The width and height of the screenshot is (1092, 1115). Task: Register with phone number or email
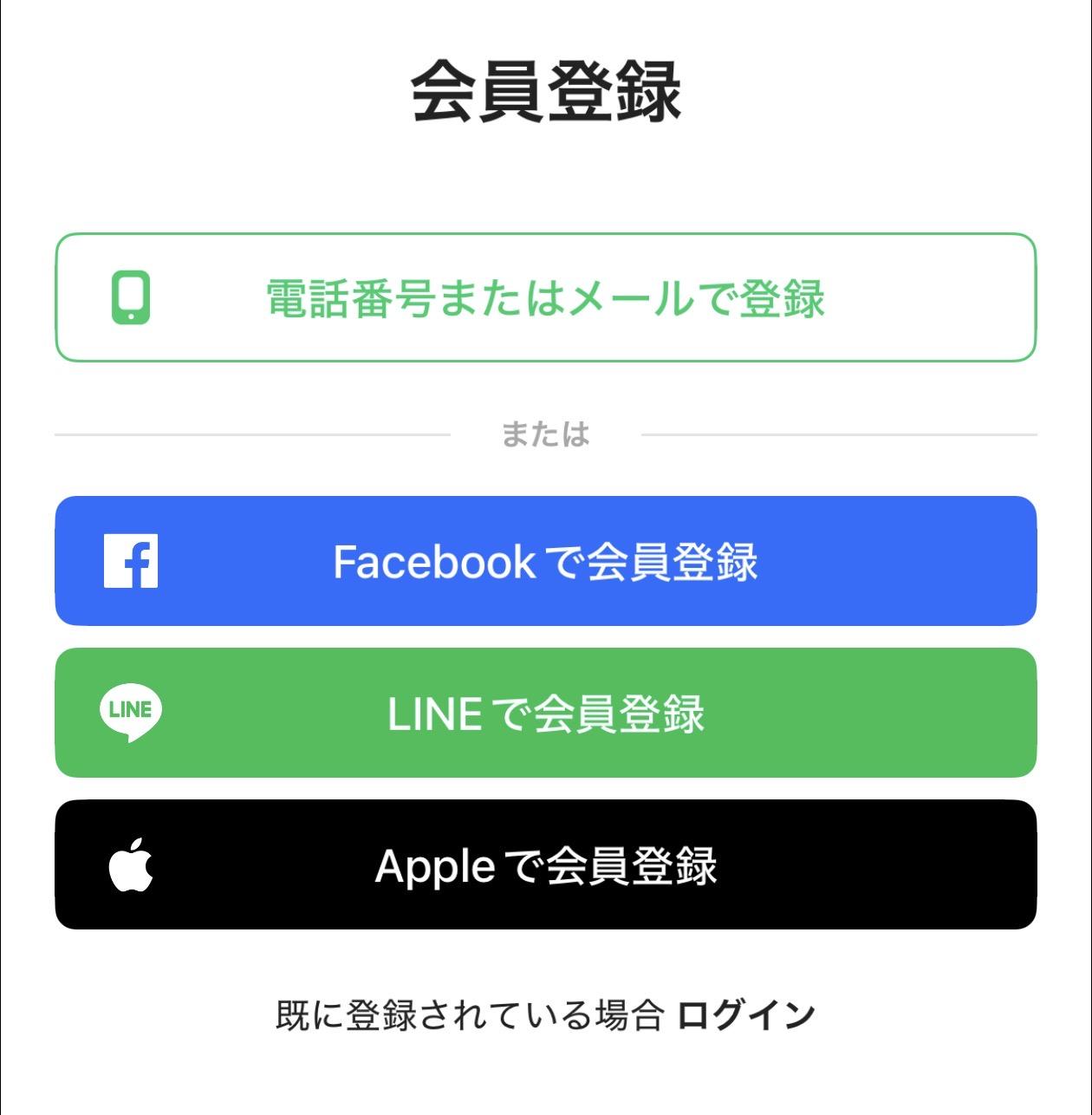pos(546,297)
